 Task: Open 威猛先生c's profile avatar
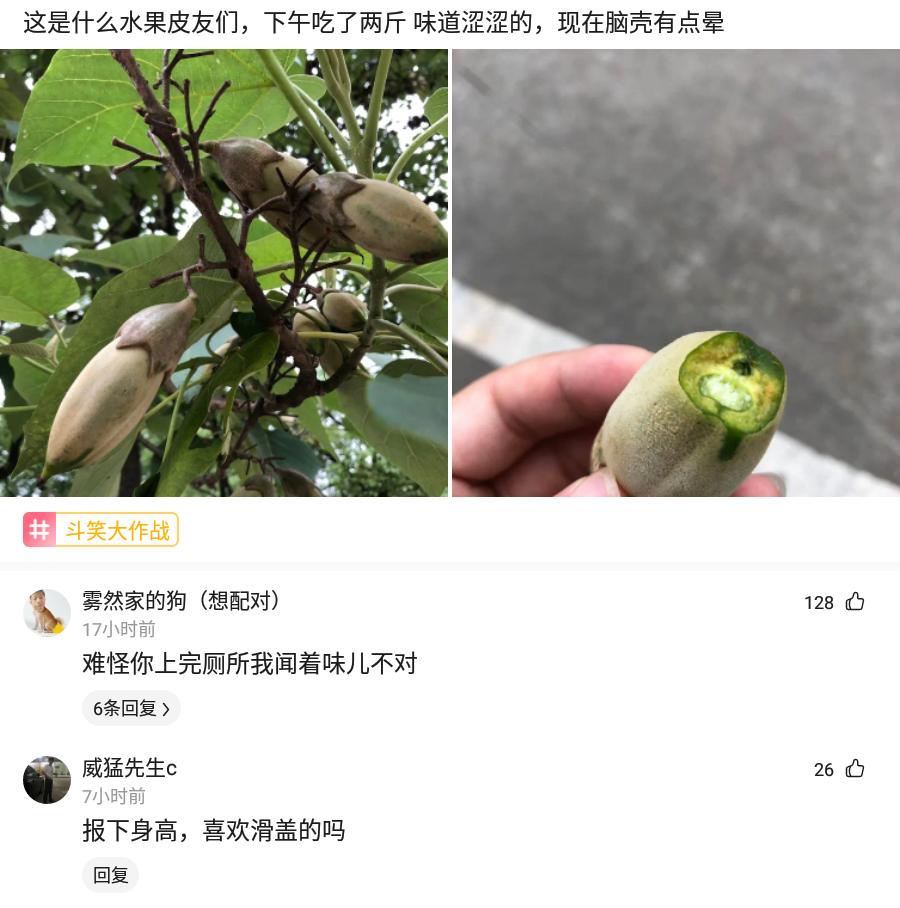click(47, 780)
